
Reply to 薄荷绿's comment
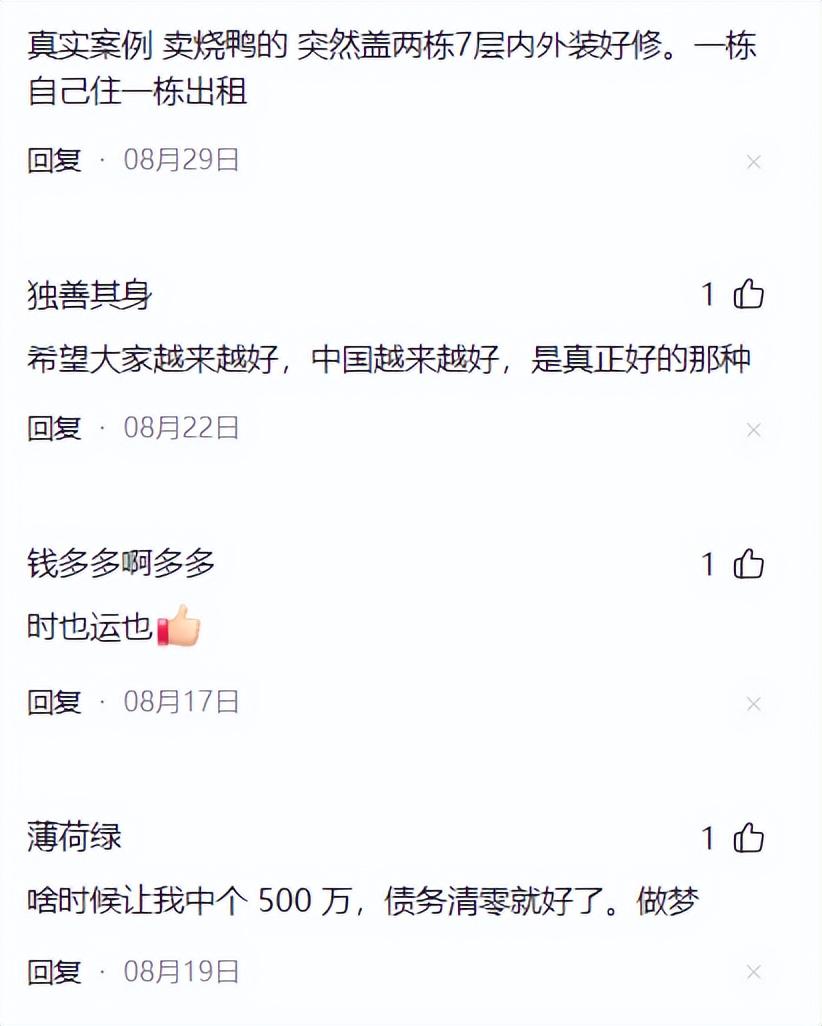(54, 972)
